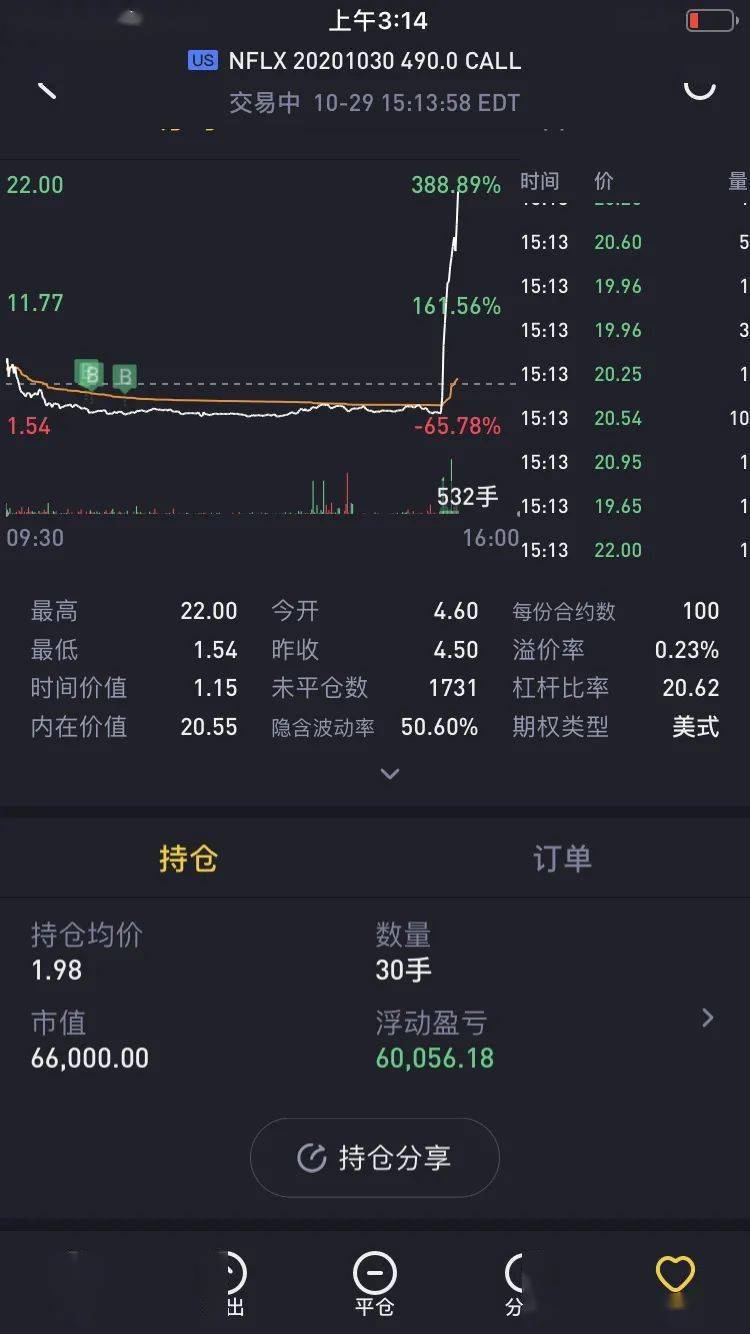This screenshot has height=1334, width=750.
Task: Tap the 卖出 sell button
Action: (x=232, y=1284)
